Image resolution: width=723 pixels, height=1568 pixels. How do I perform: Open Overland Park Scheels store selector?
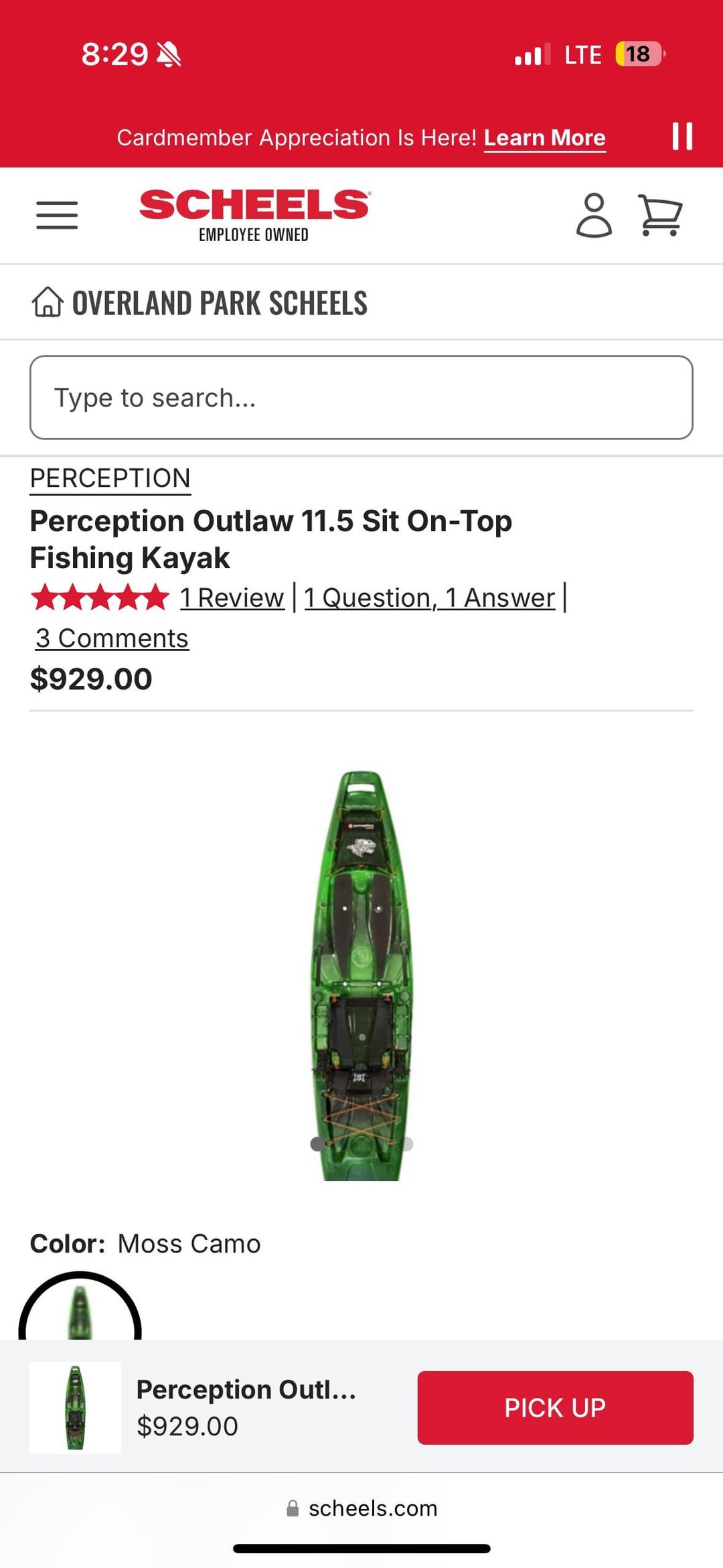click(x=199, y=303)
